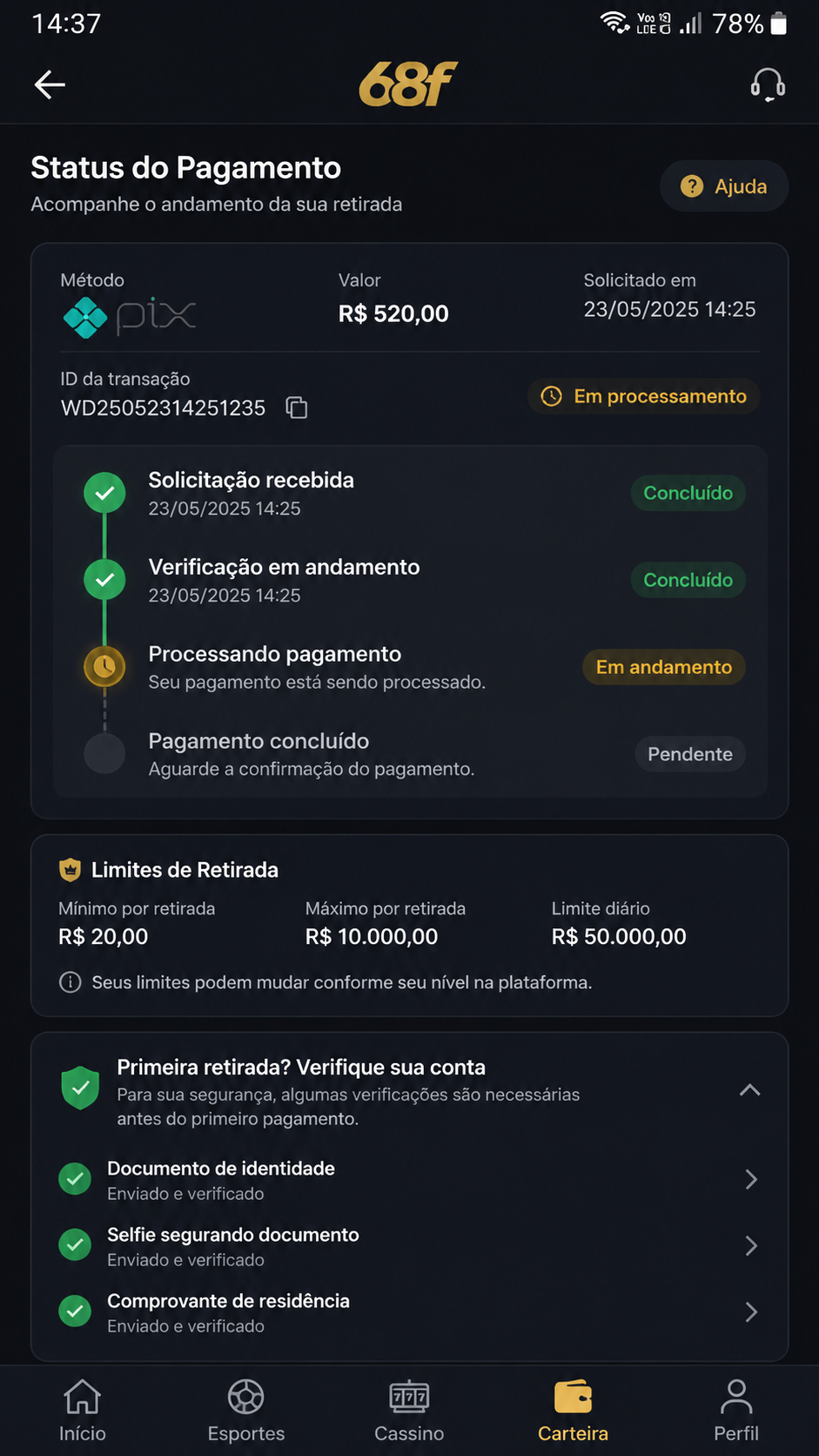This screenshot has height=1456, width=819.
Task: Open customer support via the headset icon
Action: (x=768, y=84)
